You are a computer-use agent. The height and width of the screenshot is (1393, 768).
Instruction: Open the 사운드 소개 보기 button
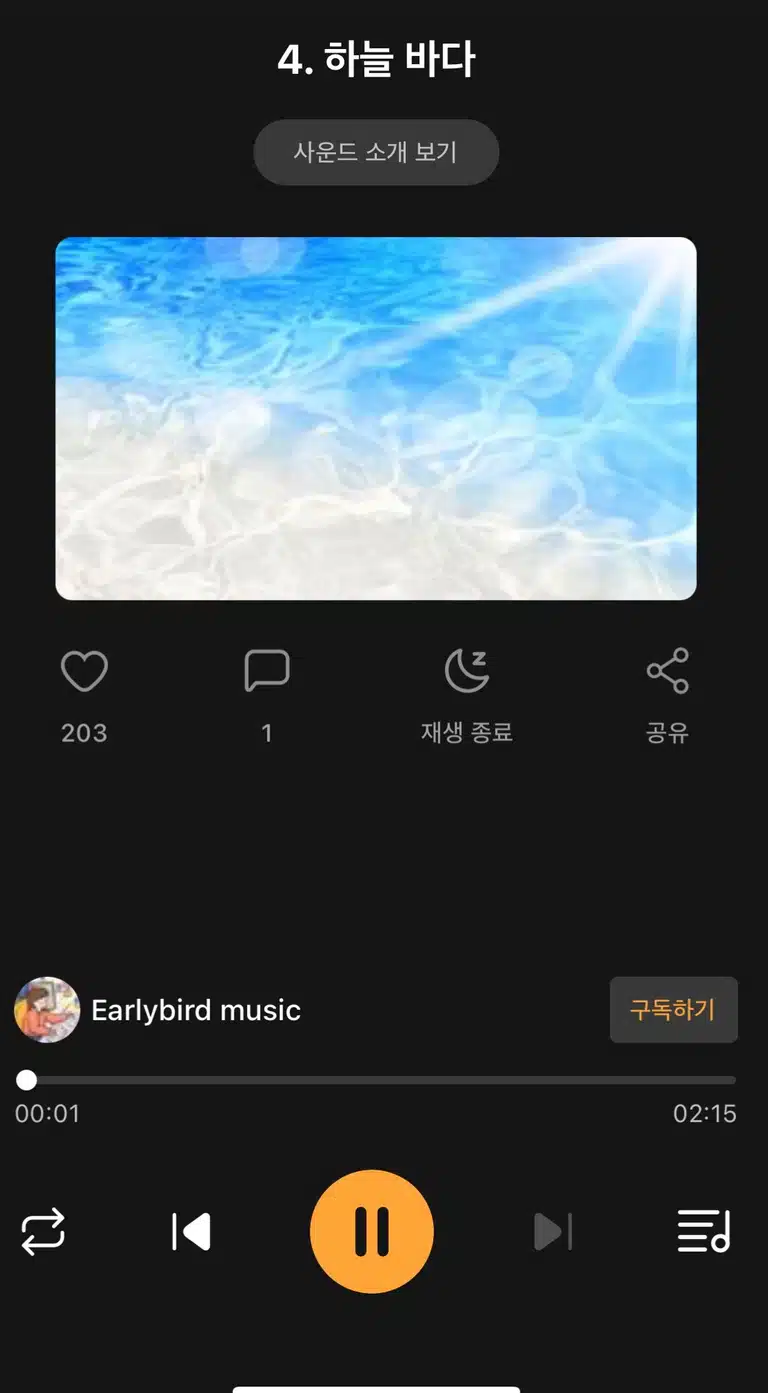[376, 152]
